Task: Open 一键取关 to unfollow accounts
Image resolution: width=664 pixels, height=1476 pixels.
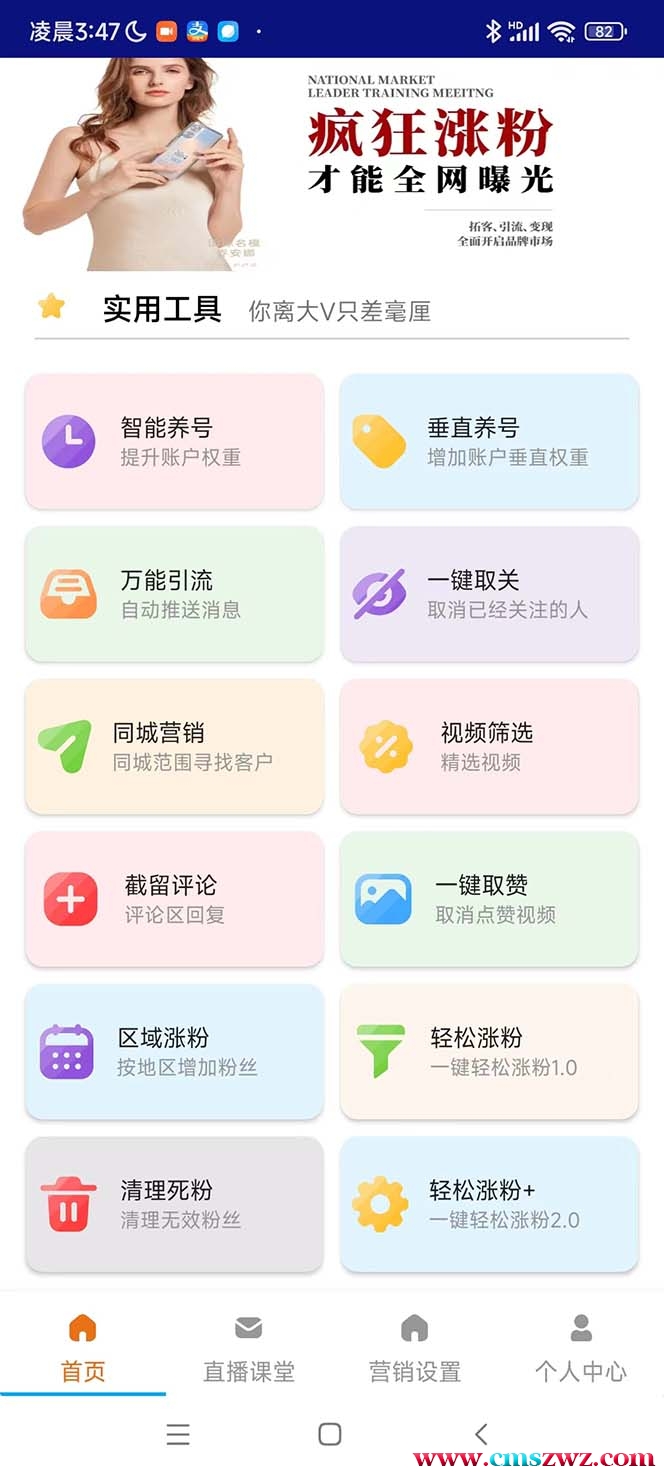Action: tap(489, 594)
